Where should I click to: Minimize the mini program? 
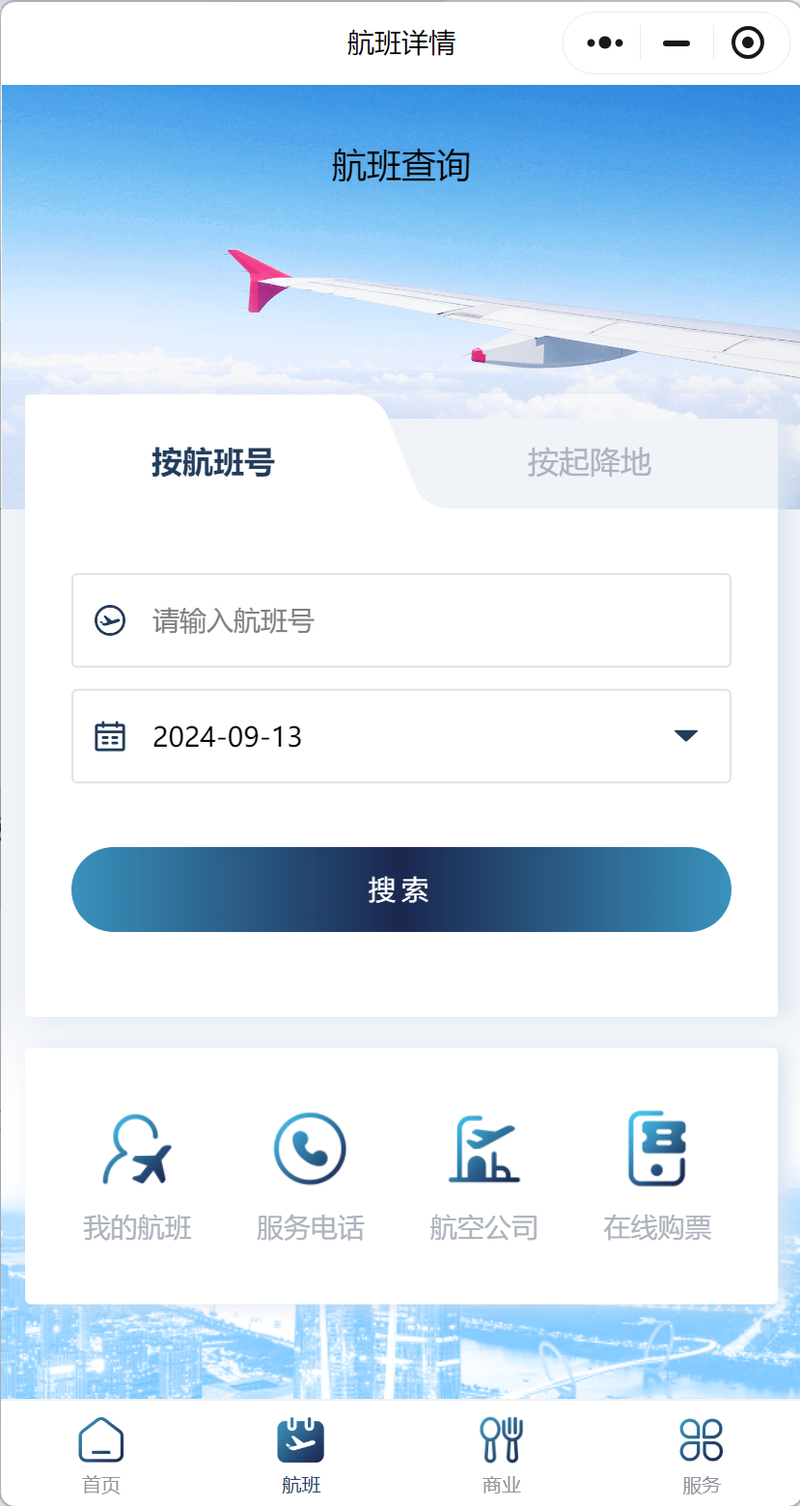[x=677, y=43]
